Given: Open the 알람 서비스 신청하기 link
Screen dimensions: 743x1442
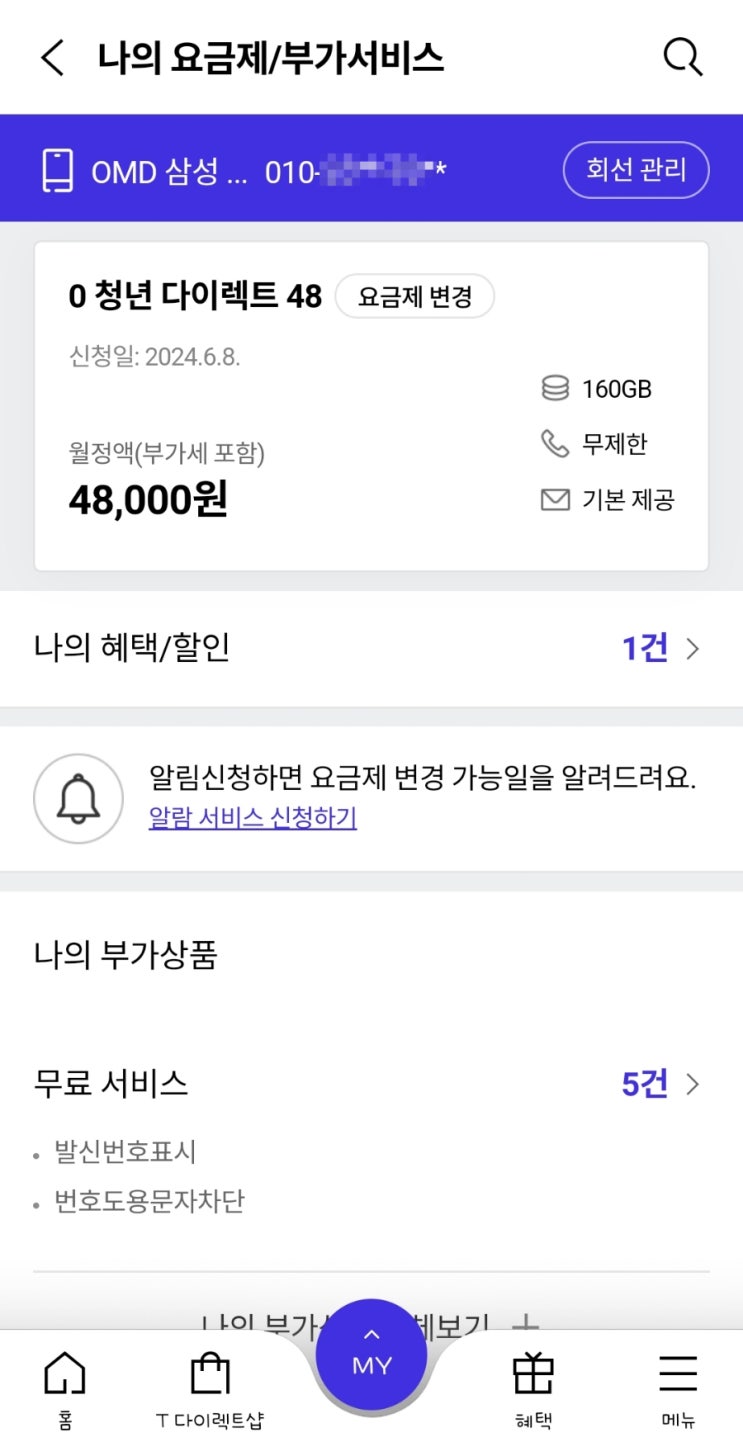Looking at the screenshot, I should tap(253, 818).
